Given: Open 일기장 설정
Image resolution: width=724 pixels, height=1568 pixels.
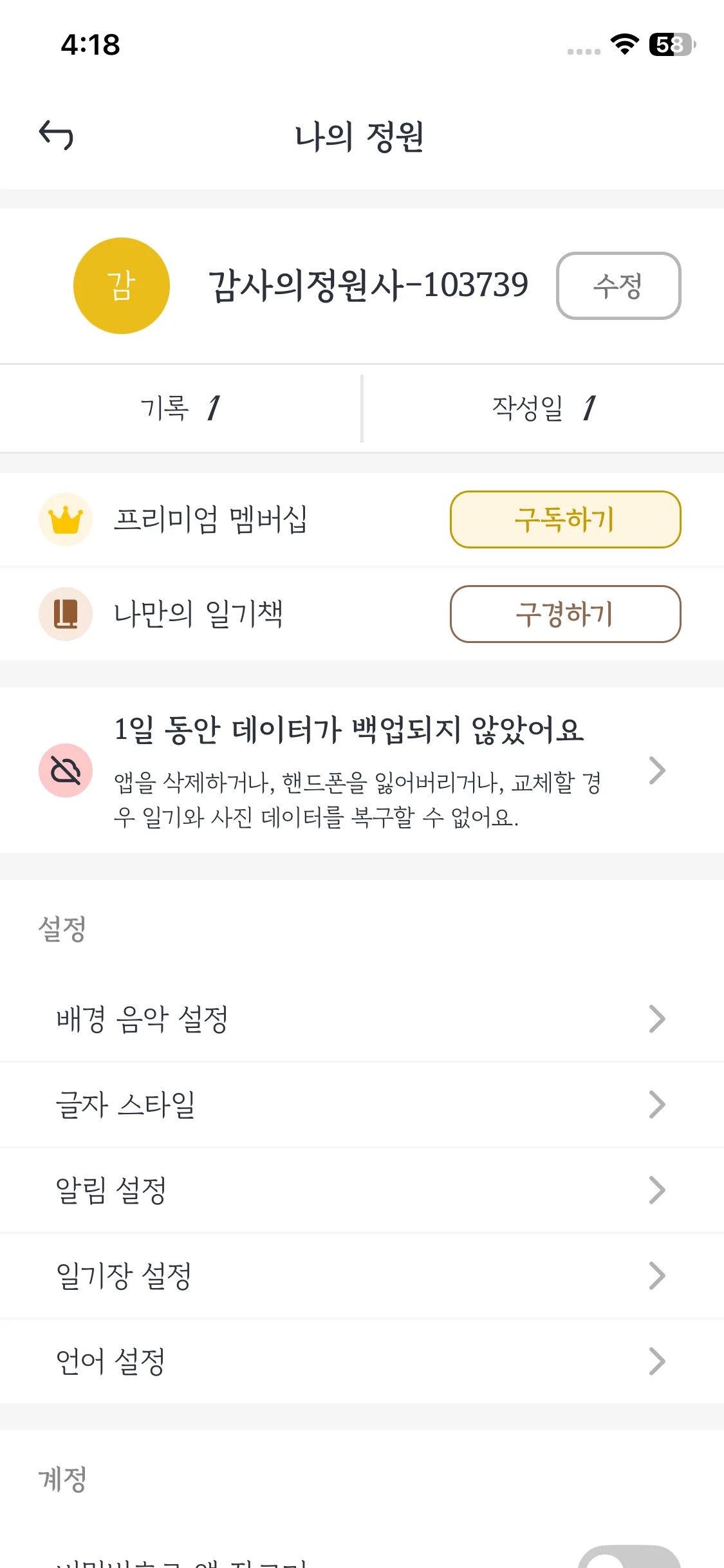Looking at the screenshot, I should [x=362, y=1276].
